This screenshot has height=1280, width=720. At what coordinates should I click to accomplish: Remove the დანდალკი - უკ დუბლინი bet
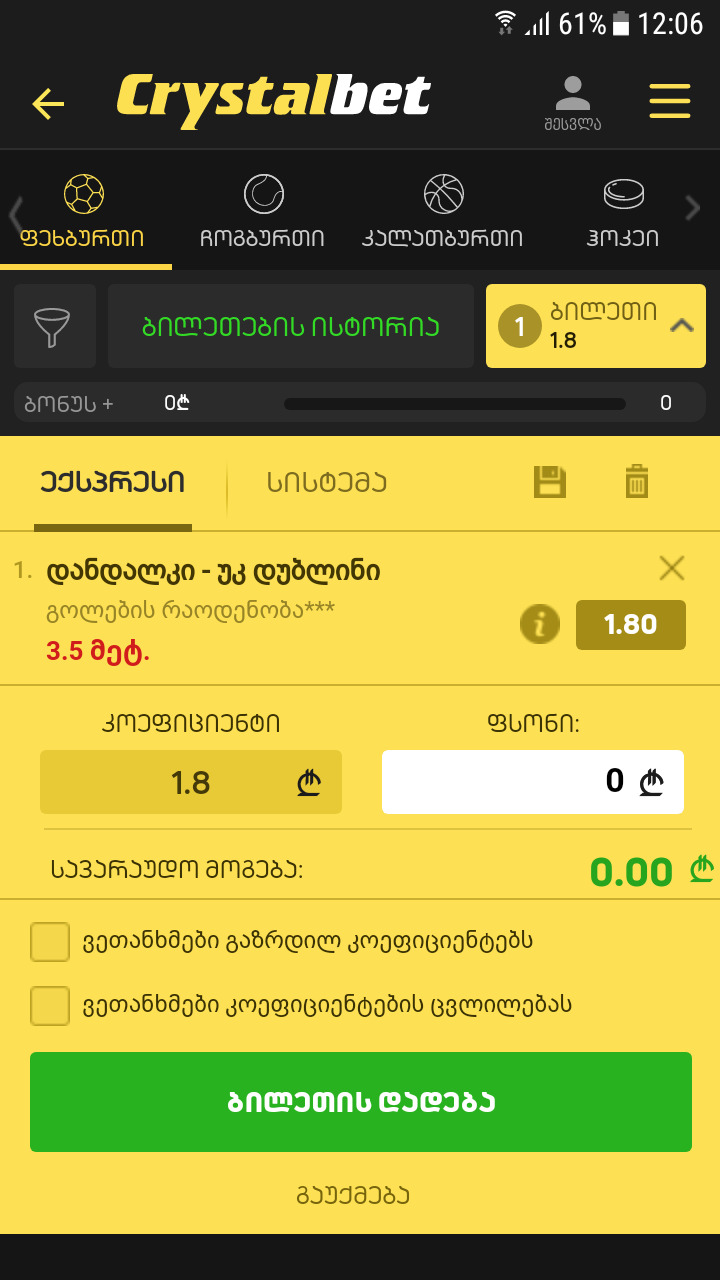coord(672,569)
